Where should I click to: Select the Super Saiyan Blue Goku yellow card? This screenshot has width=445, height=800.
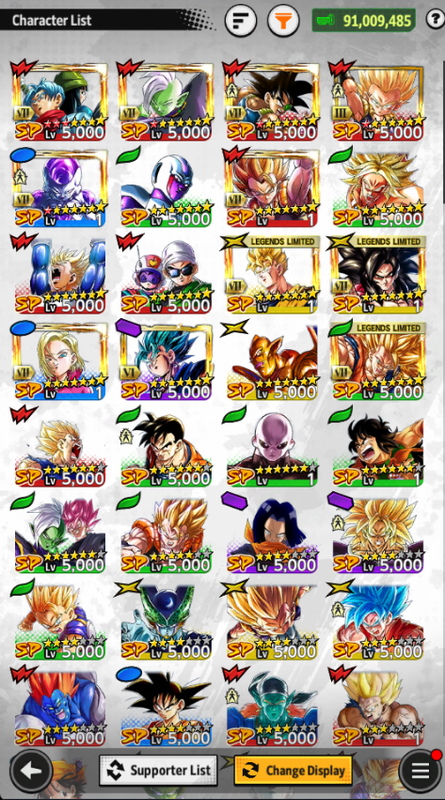point(378,621)
